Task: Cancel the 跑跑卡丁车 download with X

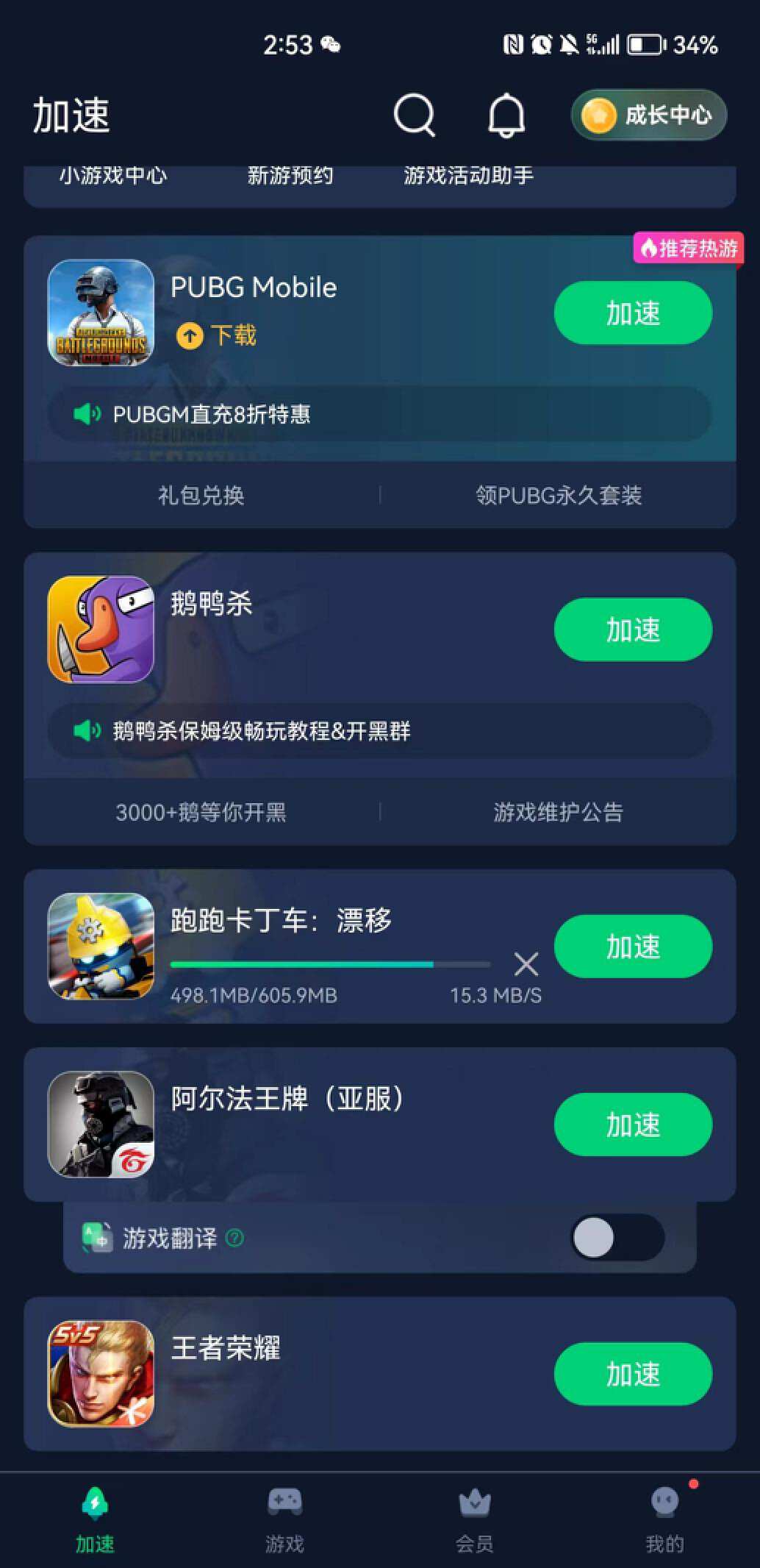Action: [526, 964]
